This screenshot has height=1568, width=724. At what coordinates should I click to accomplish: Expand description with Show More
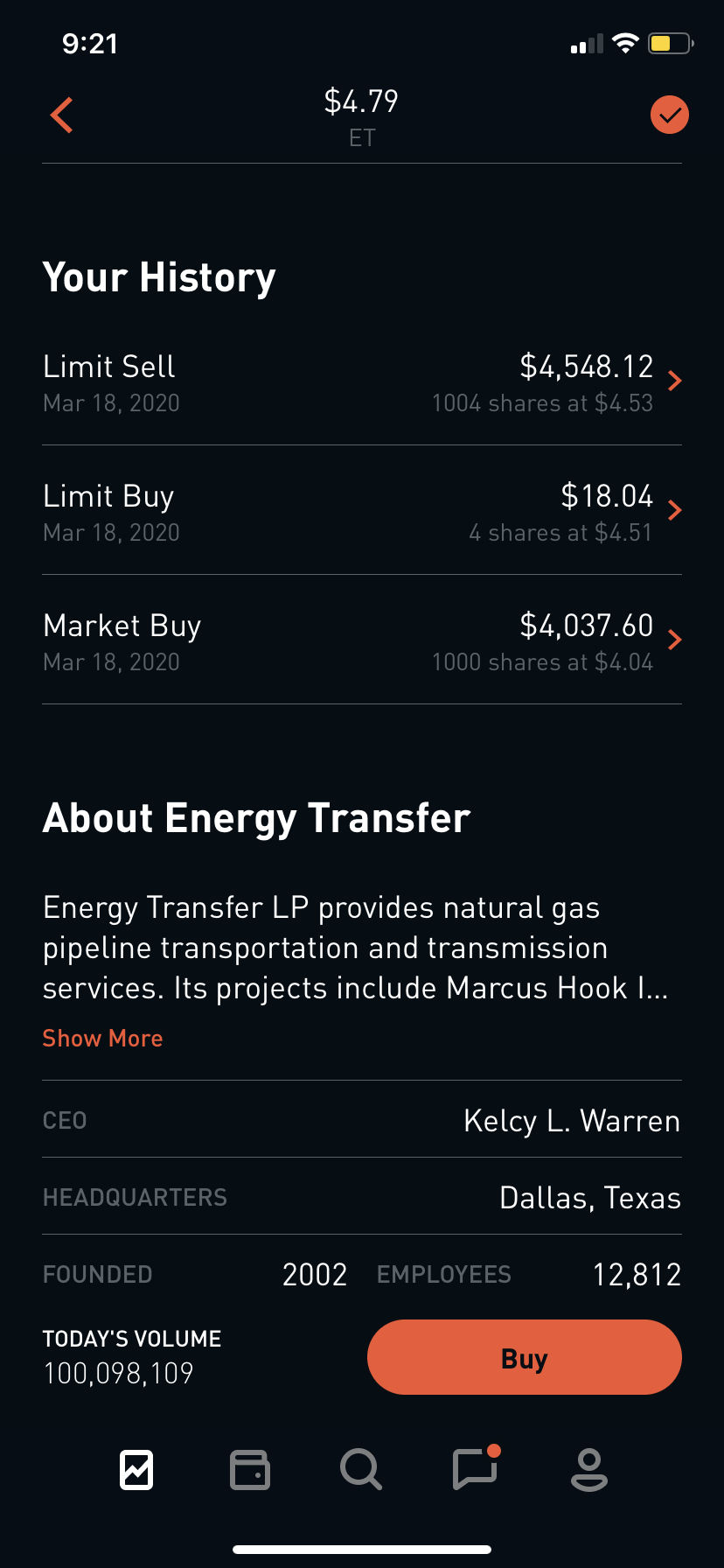[x=102, y=1039]
